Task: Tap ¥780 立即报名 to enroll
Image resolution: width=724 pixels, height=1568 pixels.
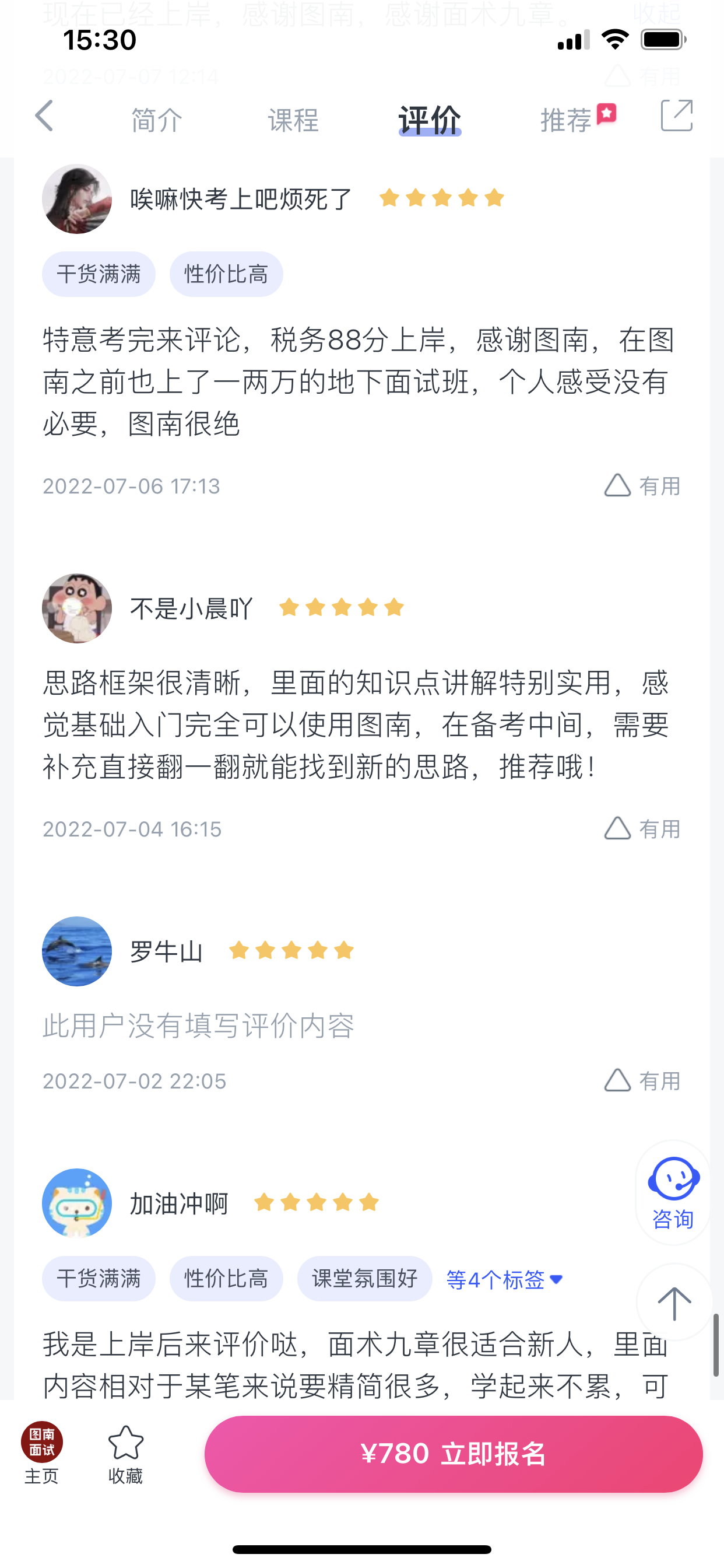Action: [x=454, y=1454]
